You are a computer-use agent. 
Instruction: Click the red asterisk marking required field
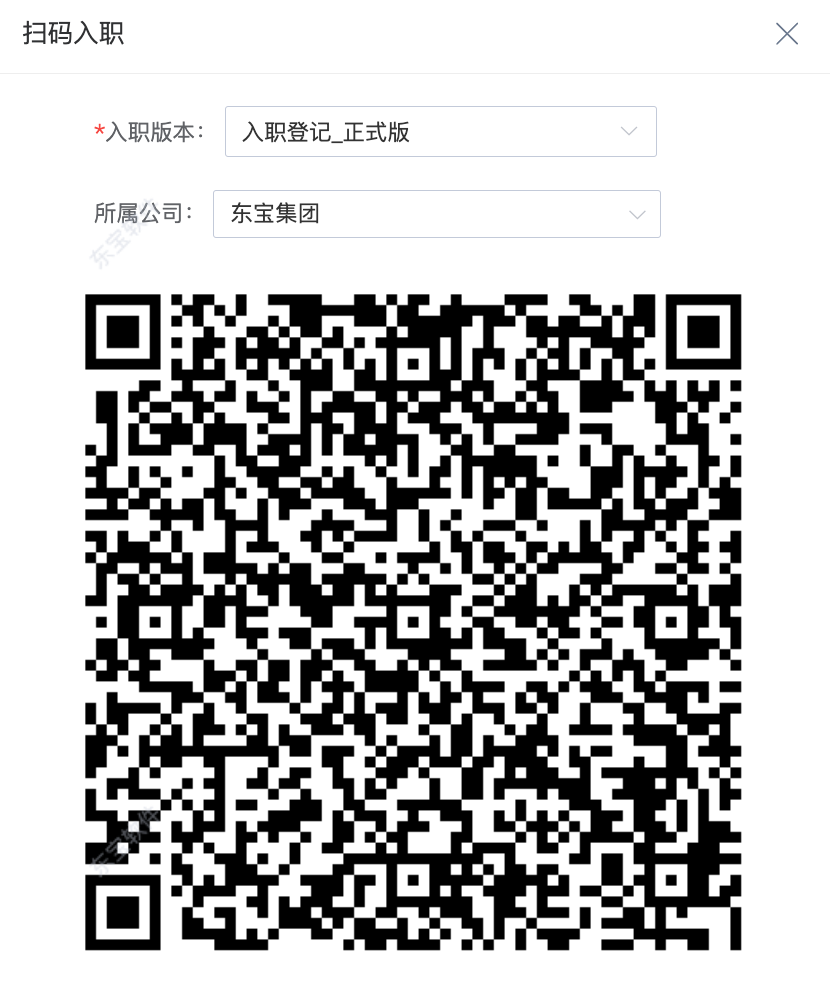[99, 129]
